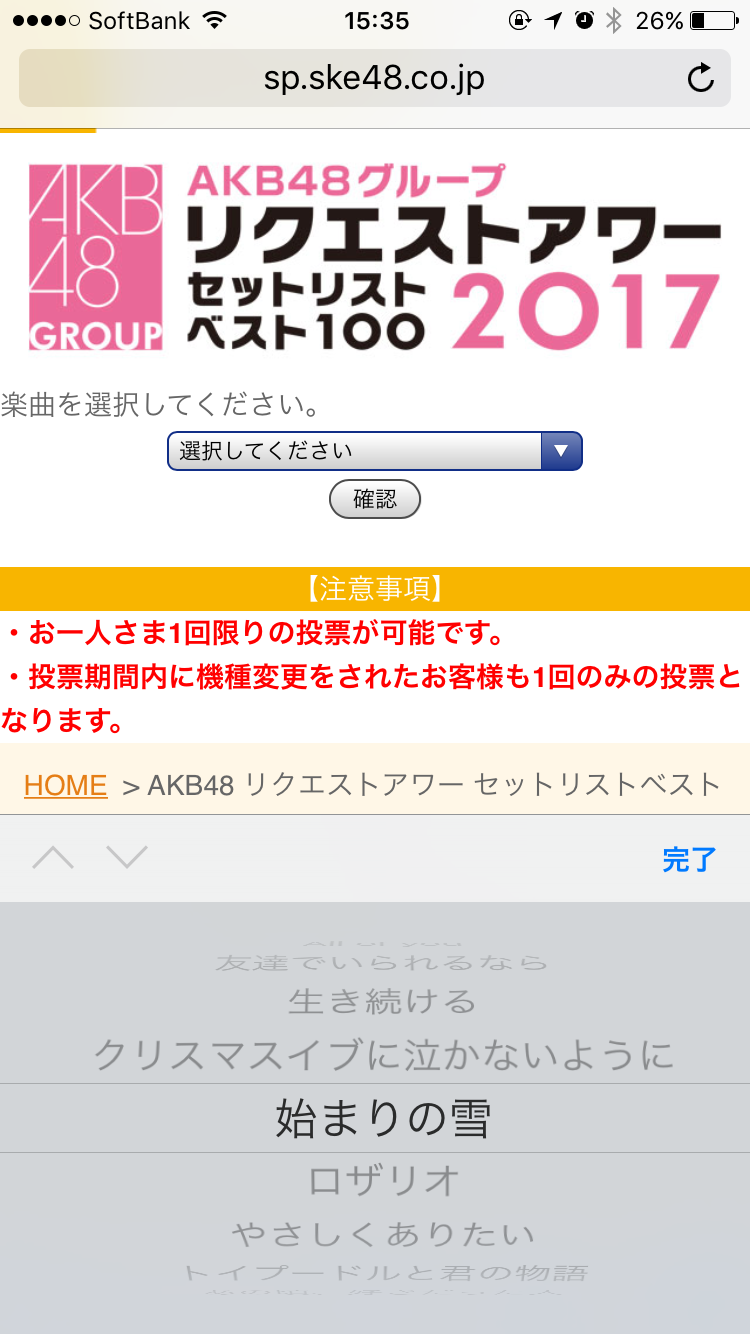Reload the page in Safari
The image size is (750, 1334).
[701, 78]
